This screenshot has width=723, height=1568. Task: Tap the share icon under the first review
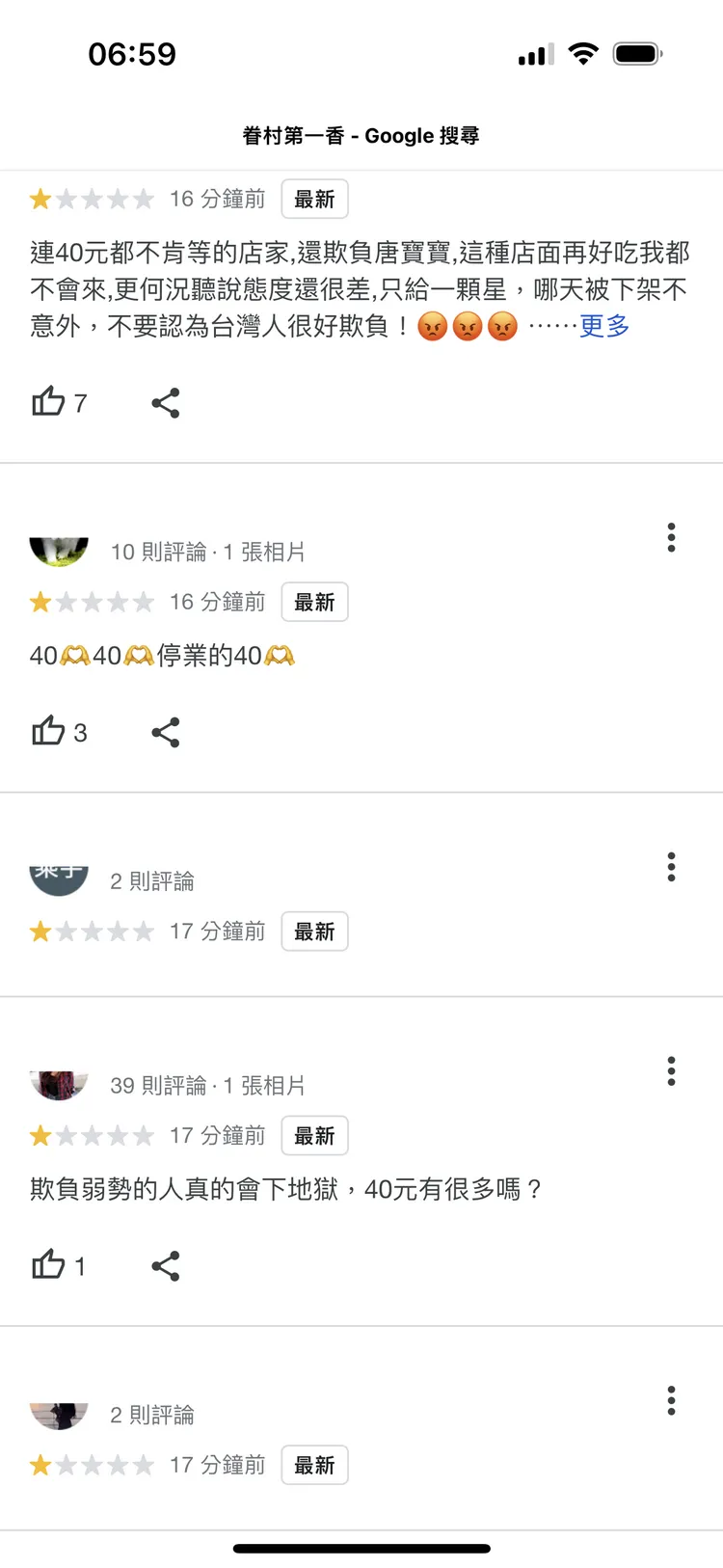pos(165,403)
